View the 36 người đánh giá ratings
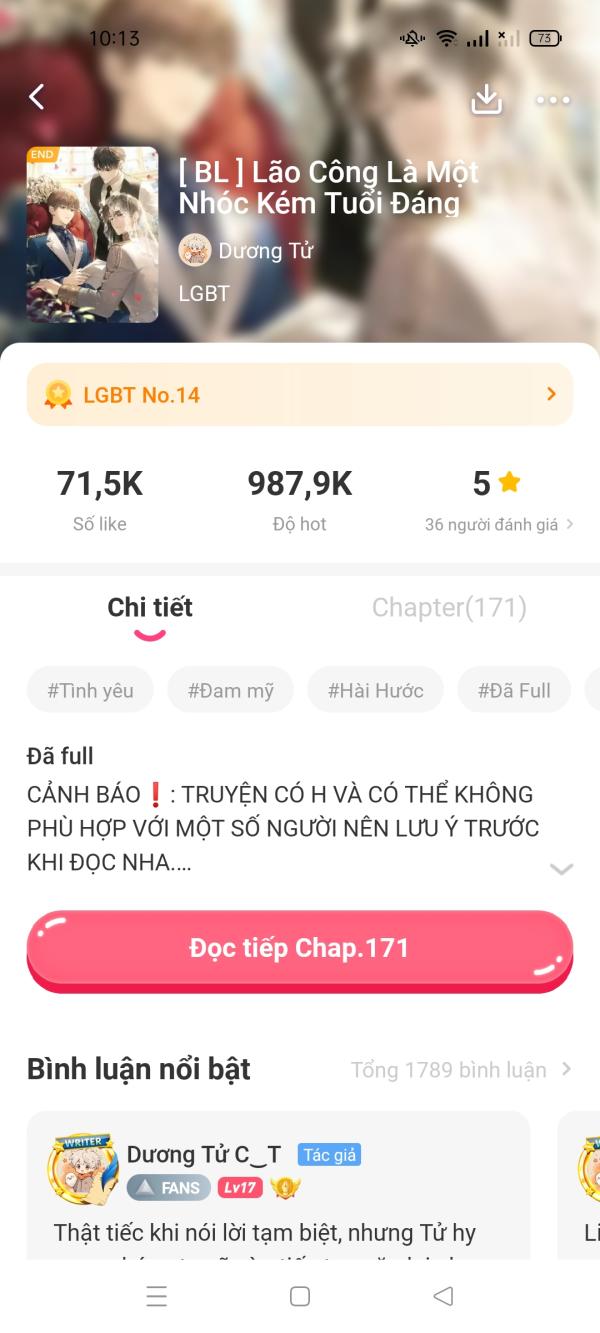 (498, 524)
